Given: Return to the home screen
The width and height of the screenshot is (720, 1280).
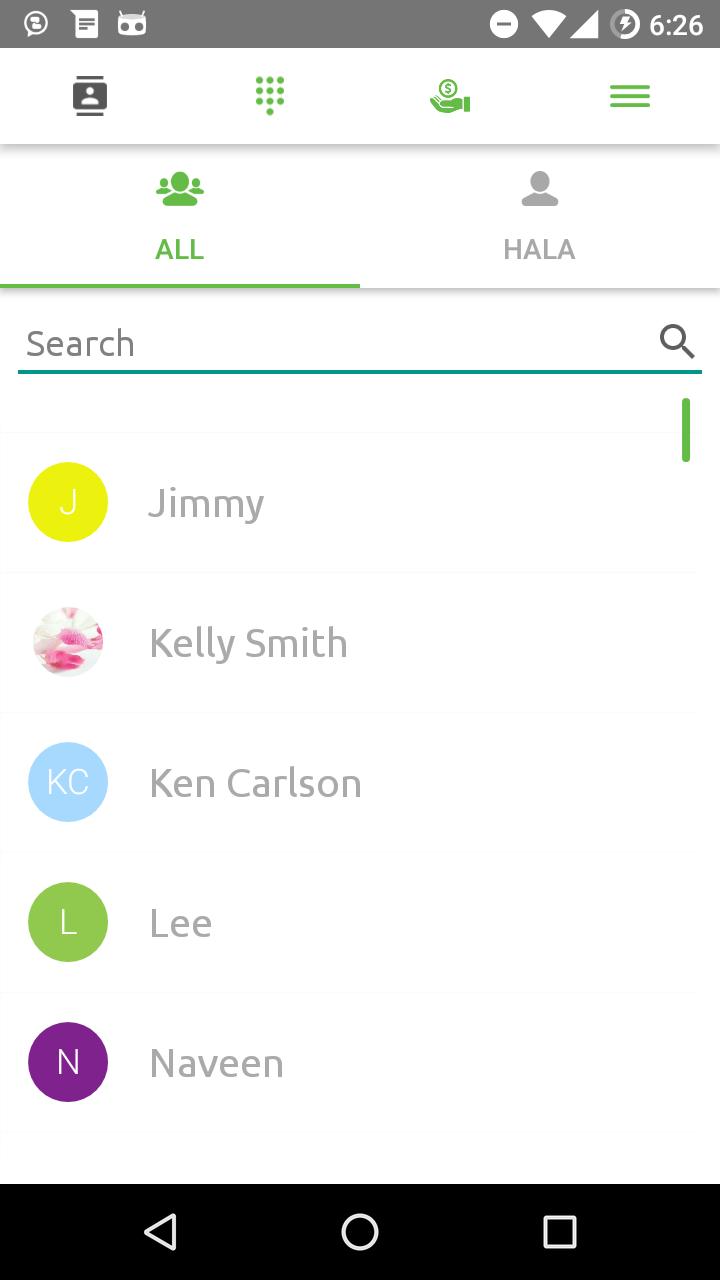Looking at the screenshot, I should click(360, 1232).
